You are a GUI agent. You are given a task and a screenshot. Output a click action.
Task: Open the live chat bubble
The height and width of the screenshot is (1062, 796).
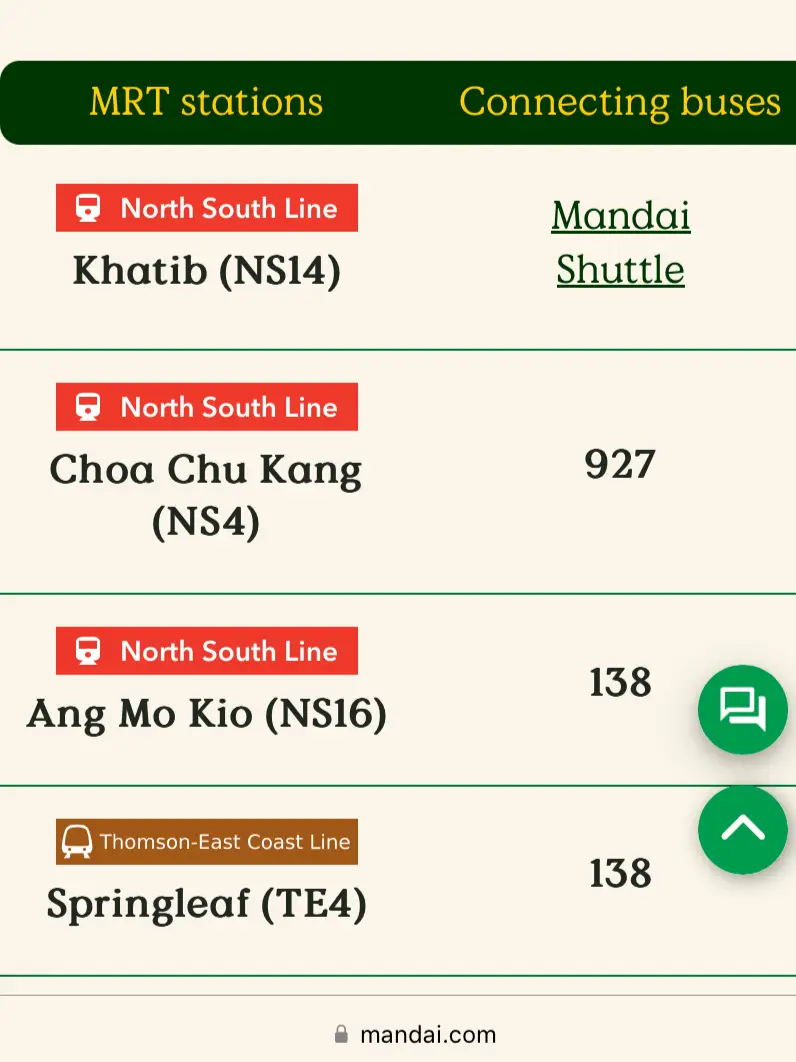[742, 709]
